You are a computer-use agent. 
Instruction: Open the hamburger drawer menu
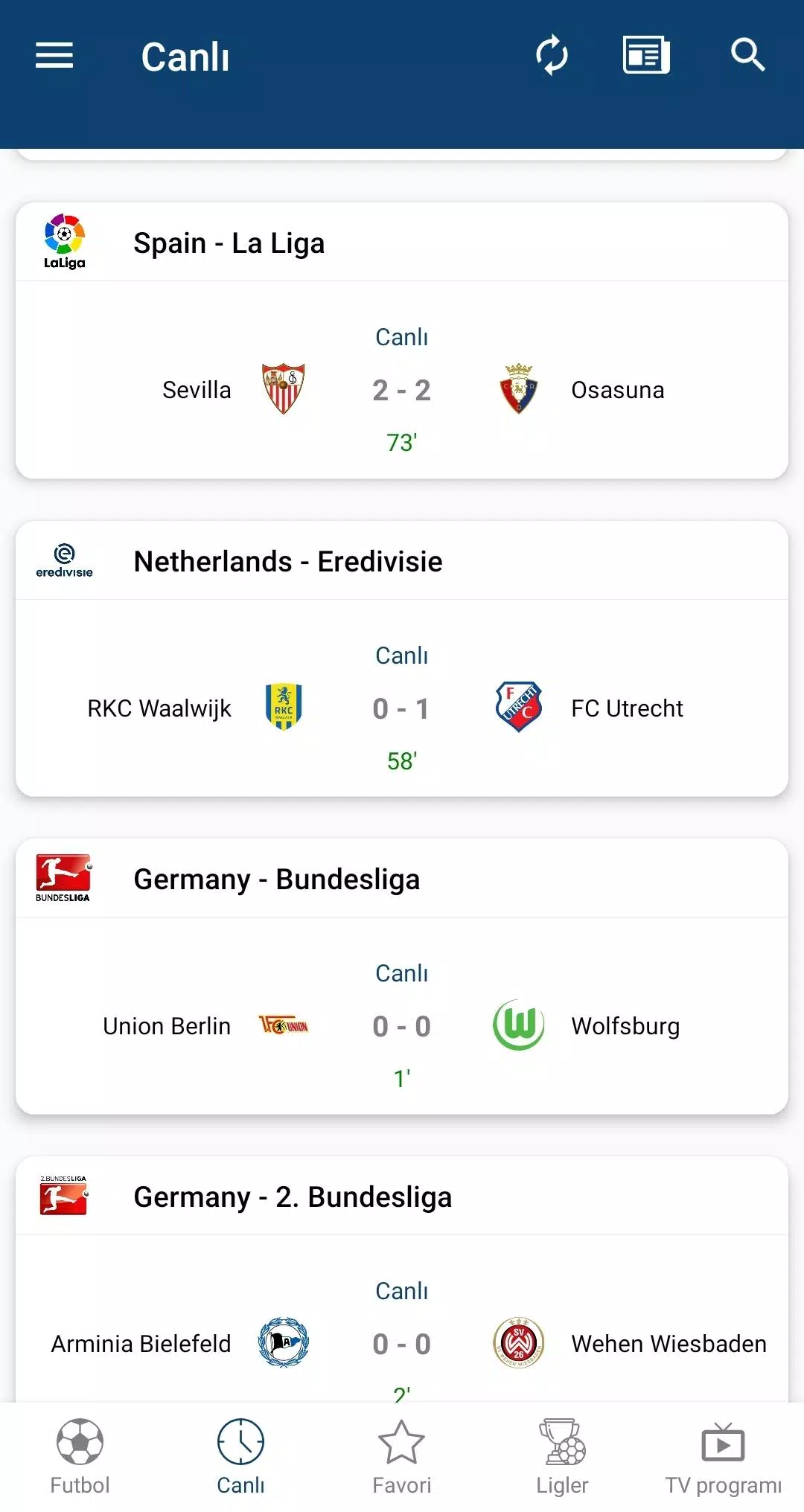pos(54,56)
